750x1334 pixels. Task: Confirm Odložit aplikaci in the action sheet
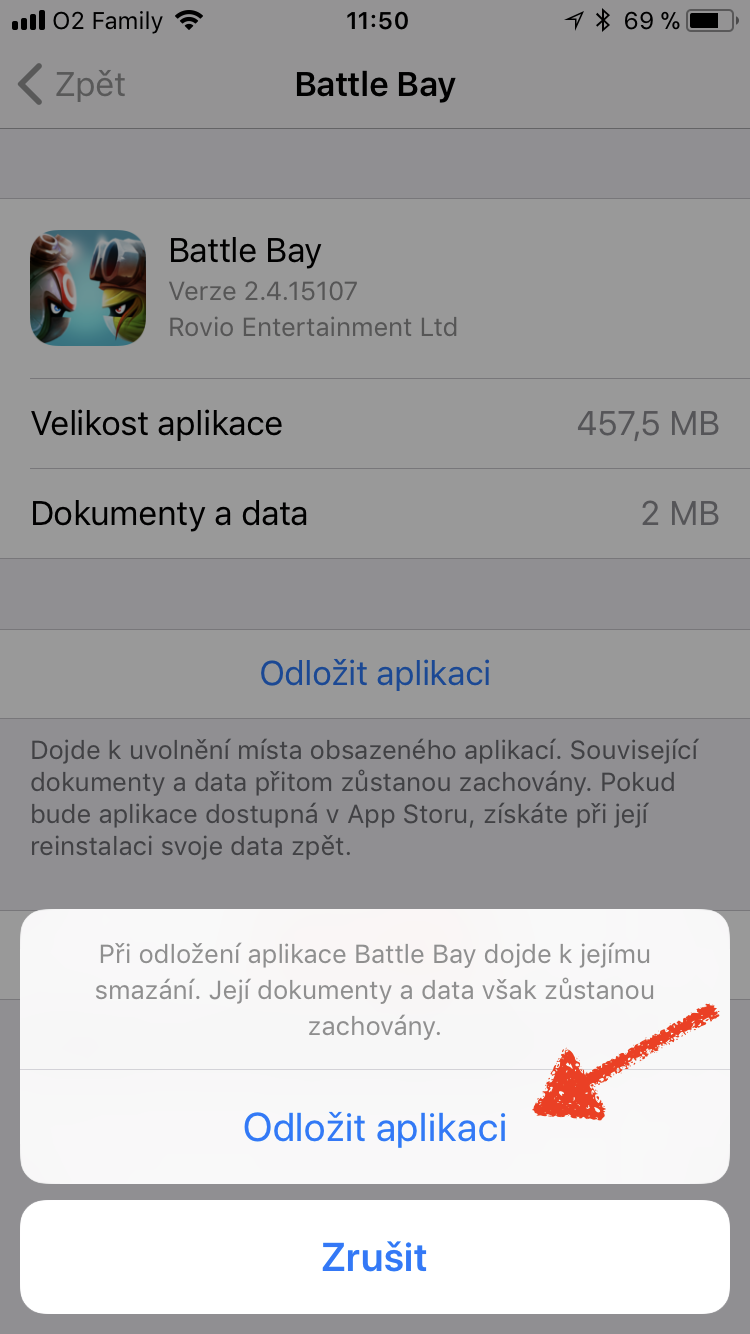click(x=375, y=1127)
